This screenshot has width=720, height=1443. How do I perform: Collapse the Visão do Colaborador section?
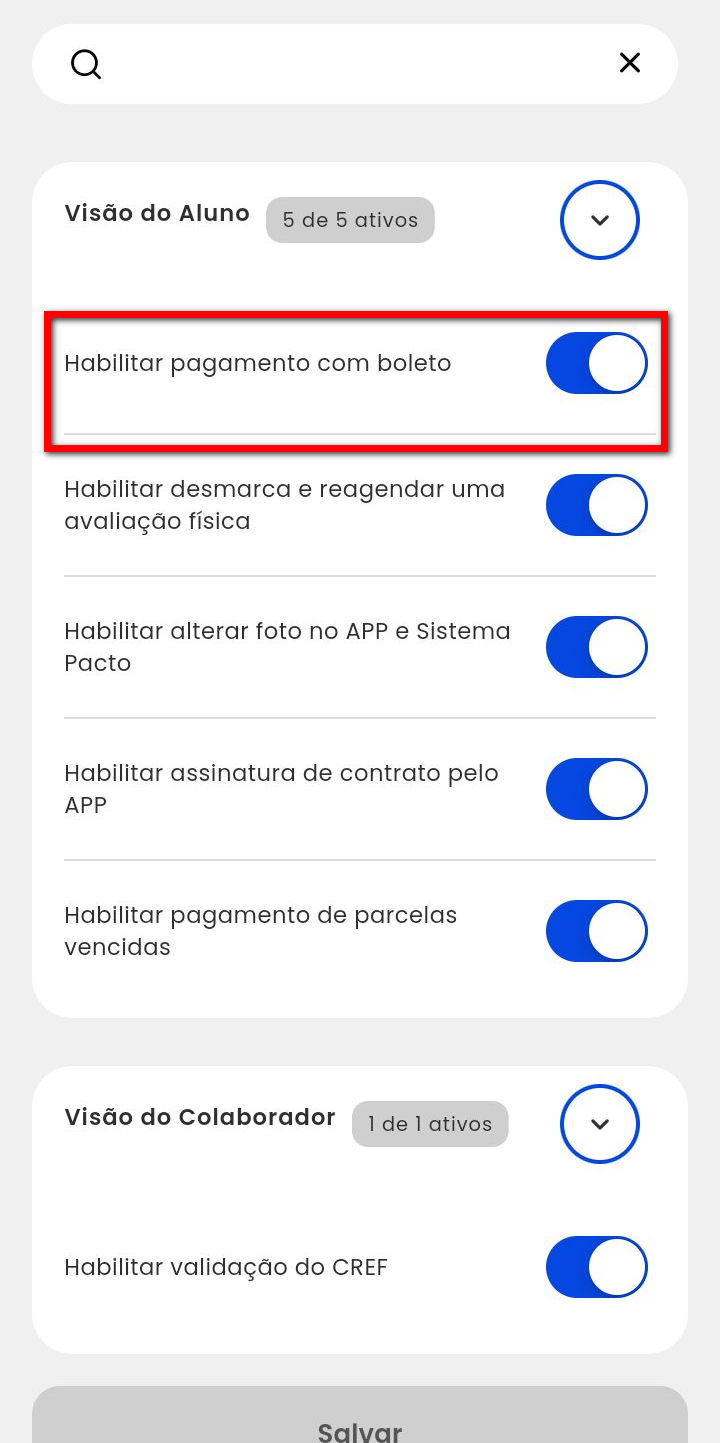coord(600,1124)
